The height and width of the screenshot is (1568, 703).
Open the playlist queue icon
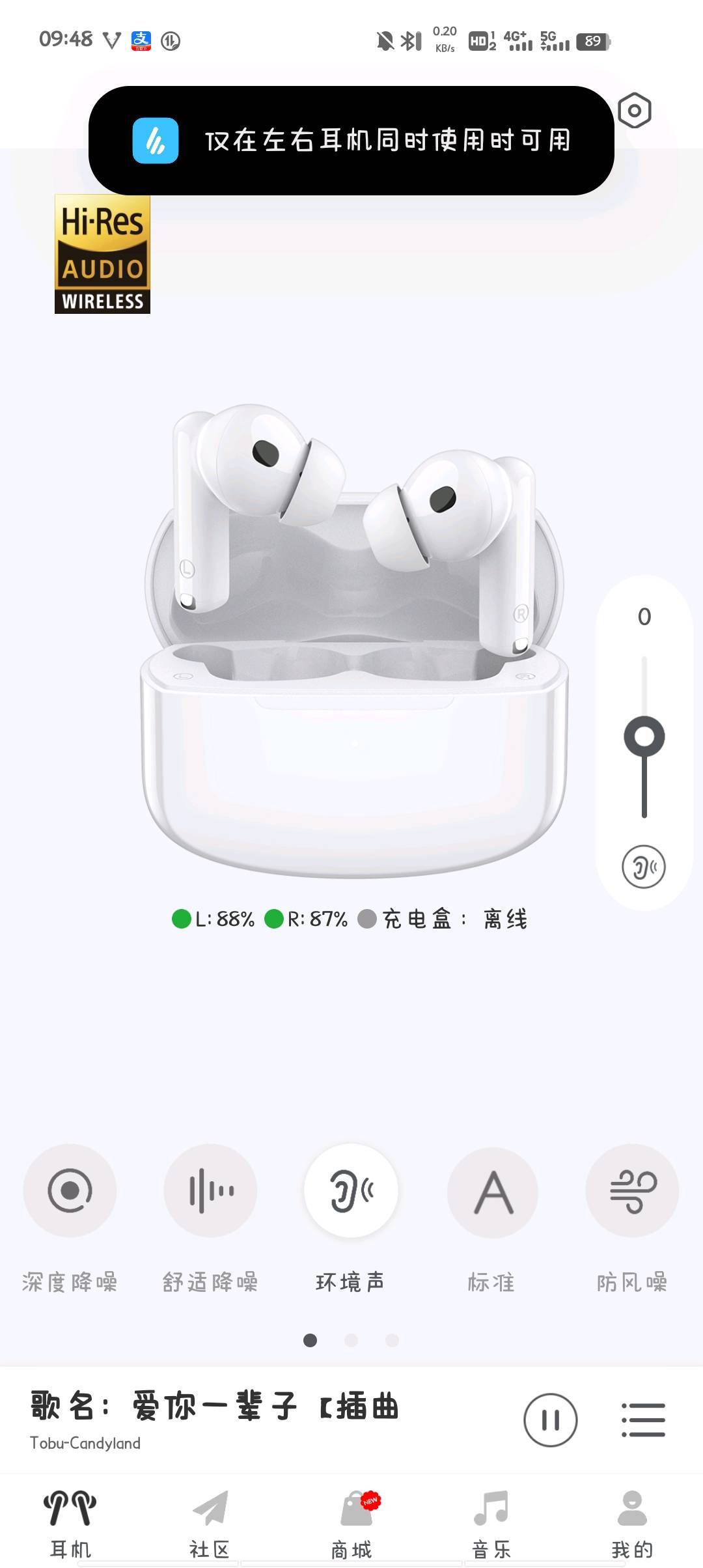click(x=643, y=1420)
